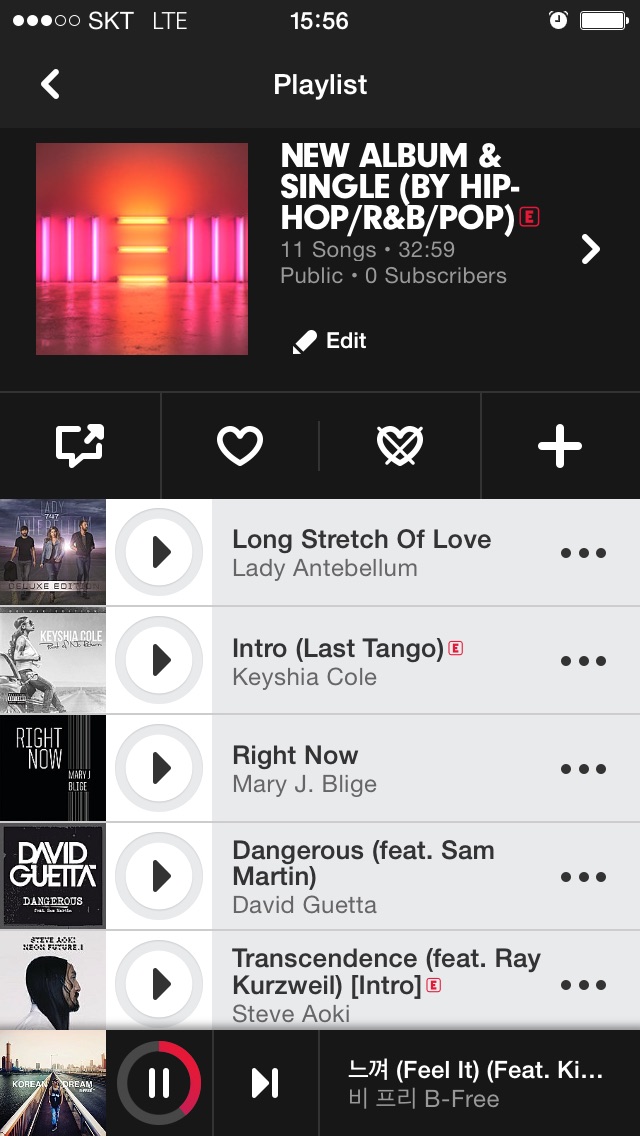Open the now playing B-Free track
This screenshot has width=640, height=1136.
[476, 1084]
